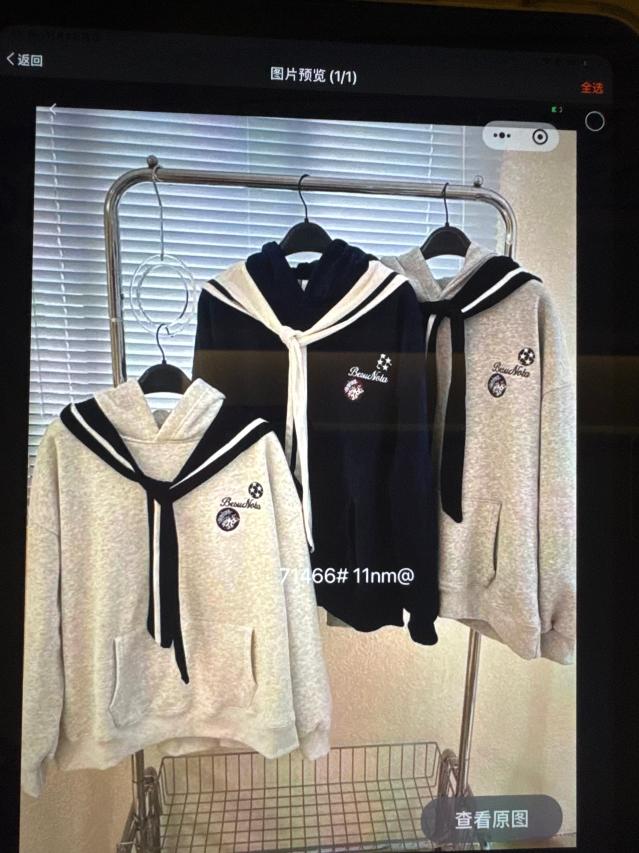Tick the image selection circle
Viewport: 639px width, 853px height.
(595, 122)
